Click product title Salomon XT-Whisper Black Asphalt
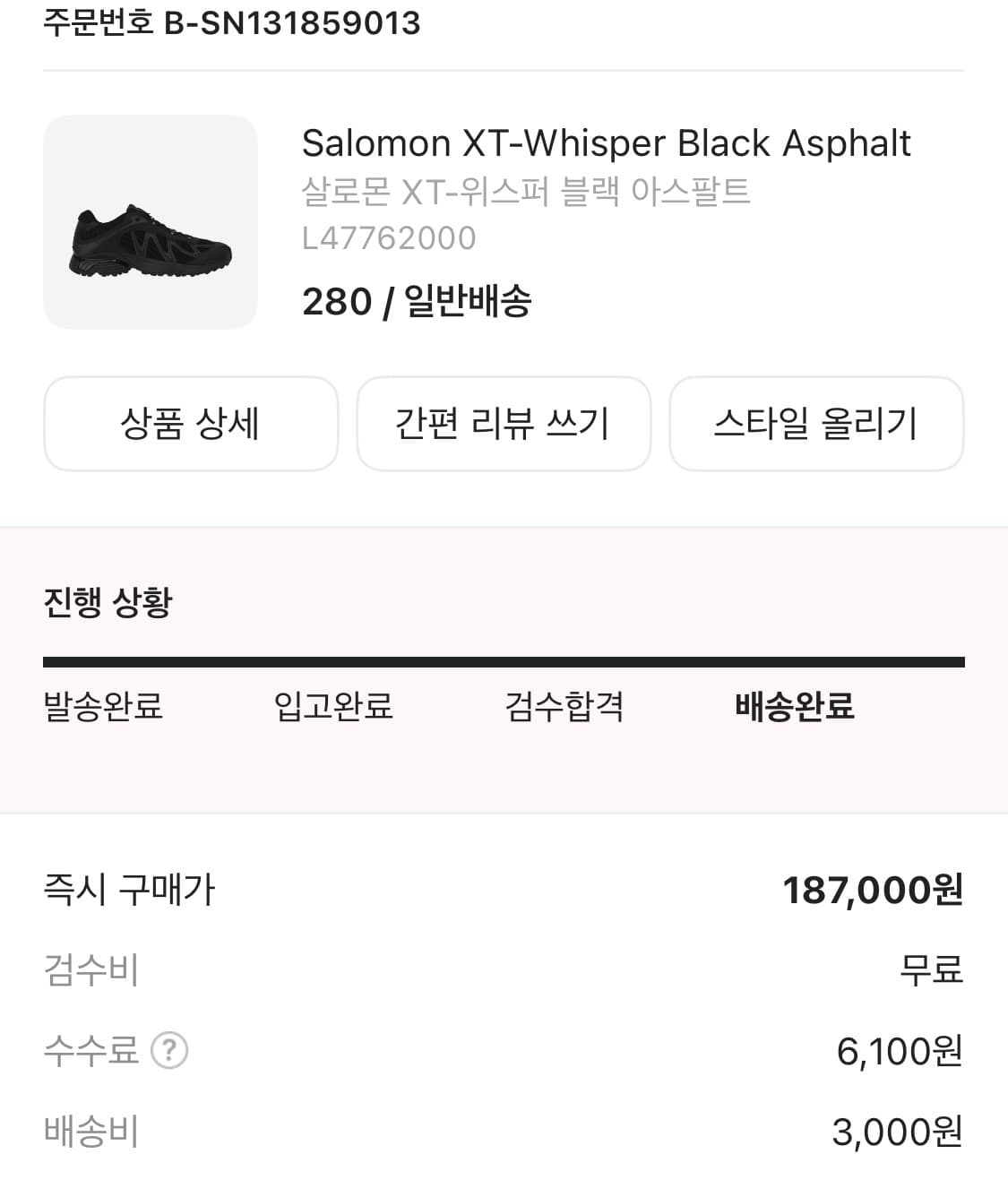 [x=606, y=143]
